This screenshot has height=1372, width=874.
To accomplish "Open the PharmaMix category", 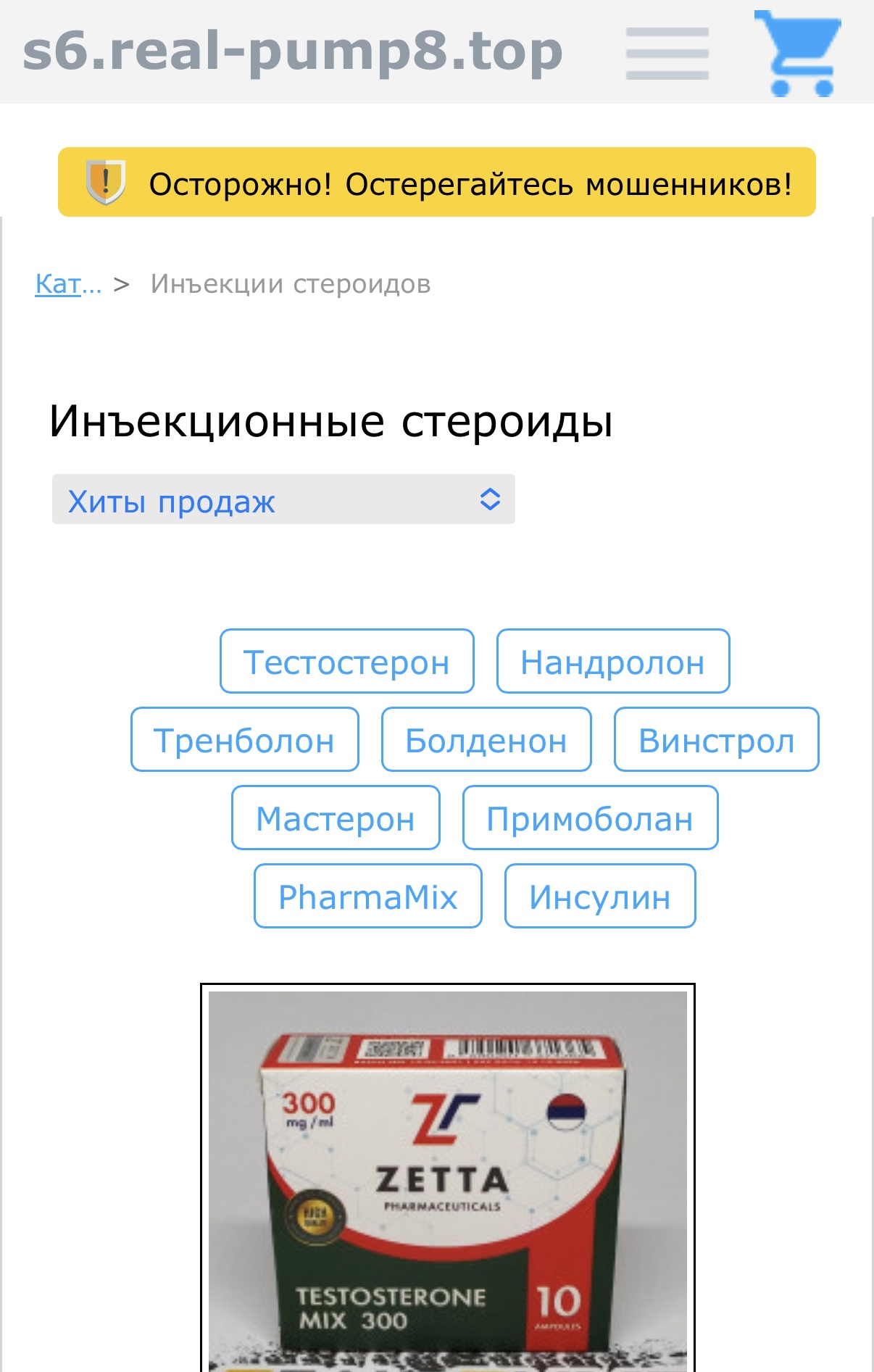I will coord(368,897).
